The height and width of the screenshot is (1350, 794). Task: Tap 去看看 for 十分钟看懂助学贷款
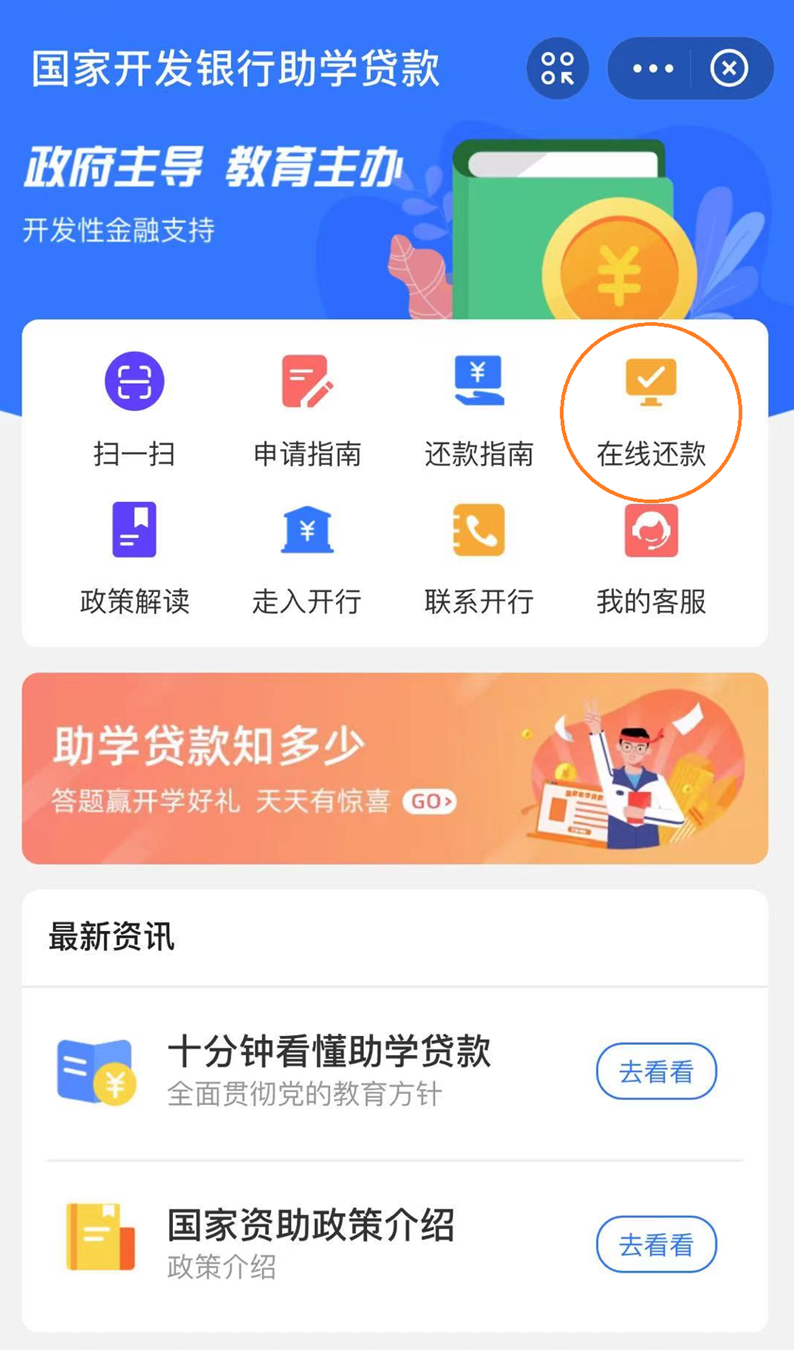pos(656,1072)
